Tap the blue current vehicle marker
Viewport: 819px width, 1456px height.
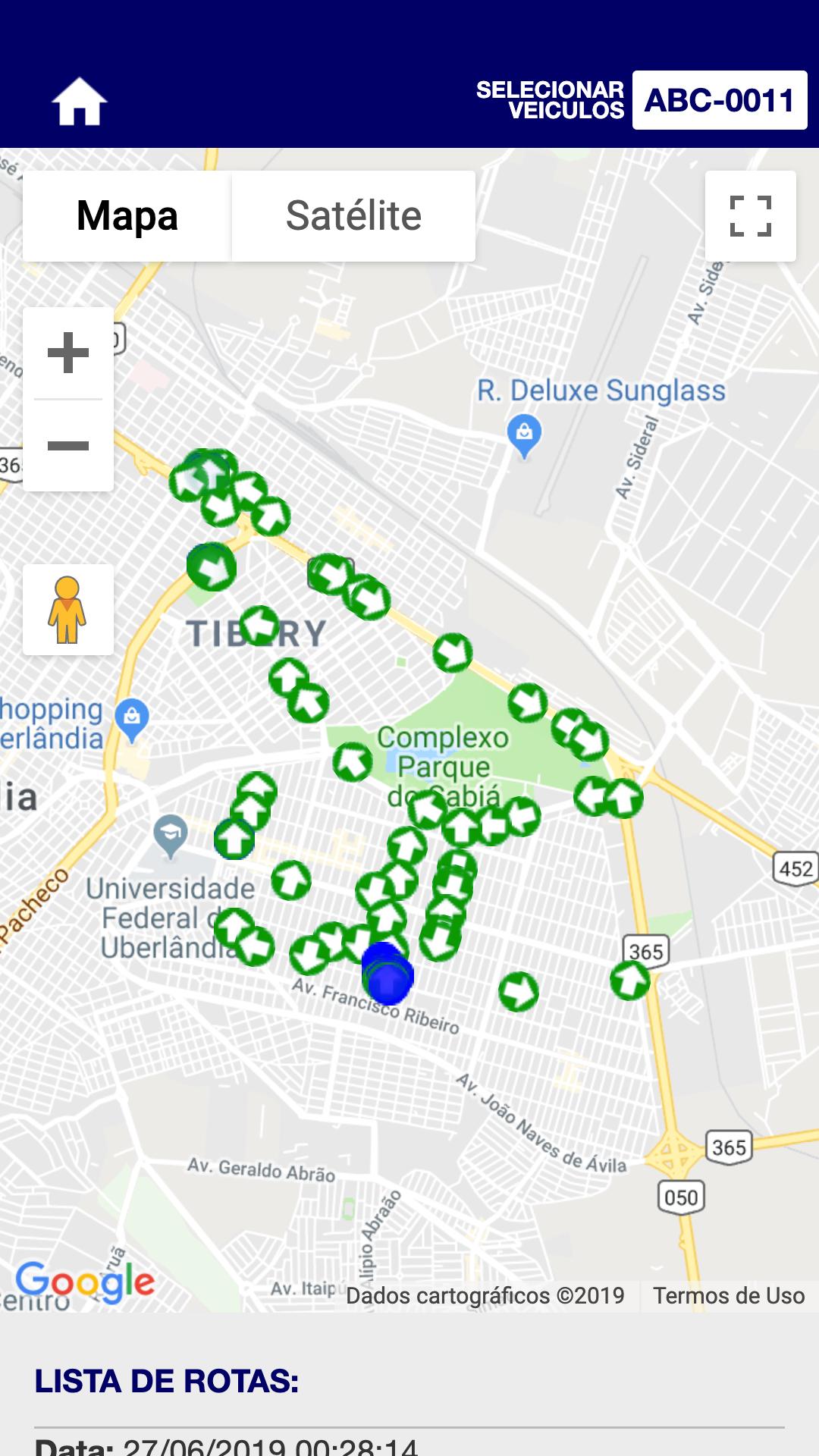[x=388, y=974]
